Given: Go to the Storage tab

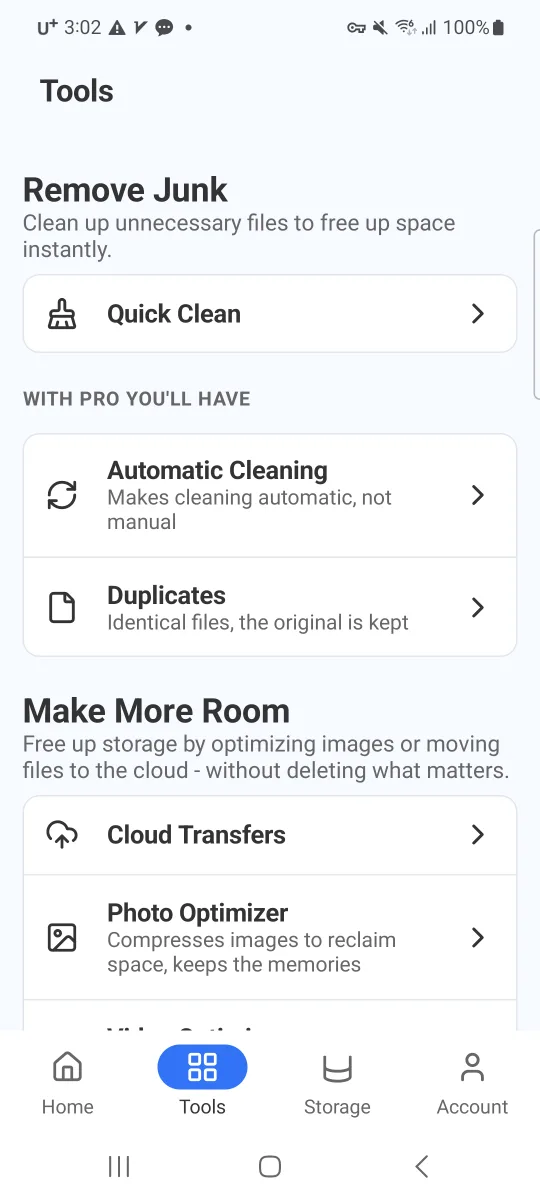Looking at the screenshot, I should click(x=337, y=1082).
